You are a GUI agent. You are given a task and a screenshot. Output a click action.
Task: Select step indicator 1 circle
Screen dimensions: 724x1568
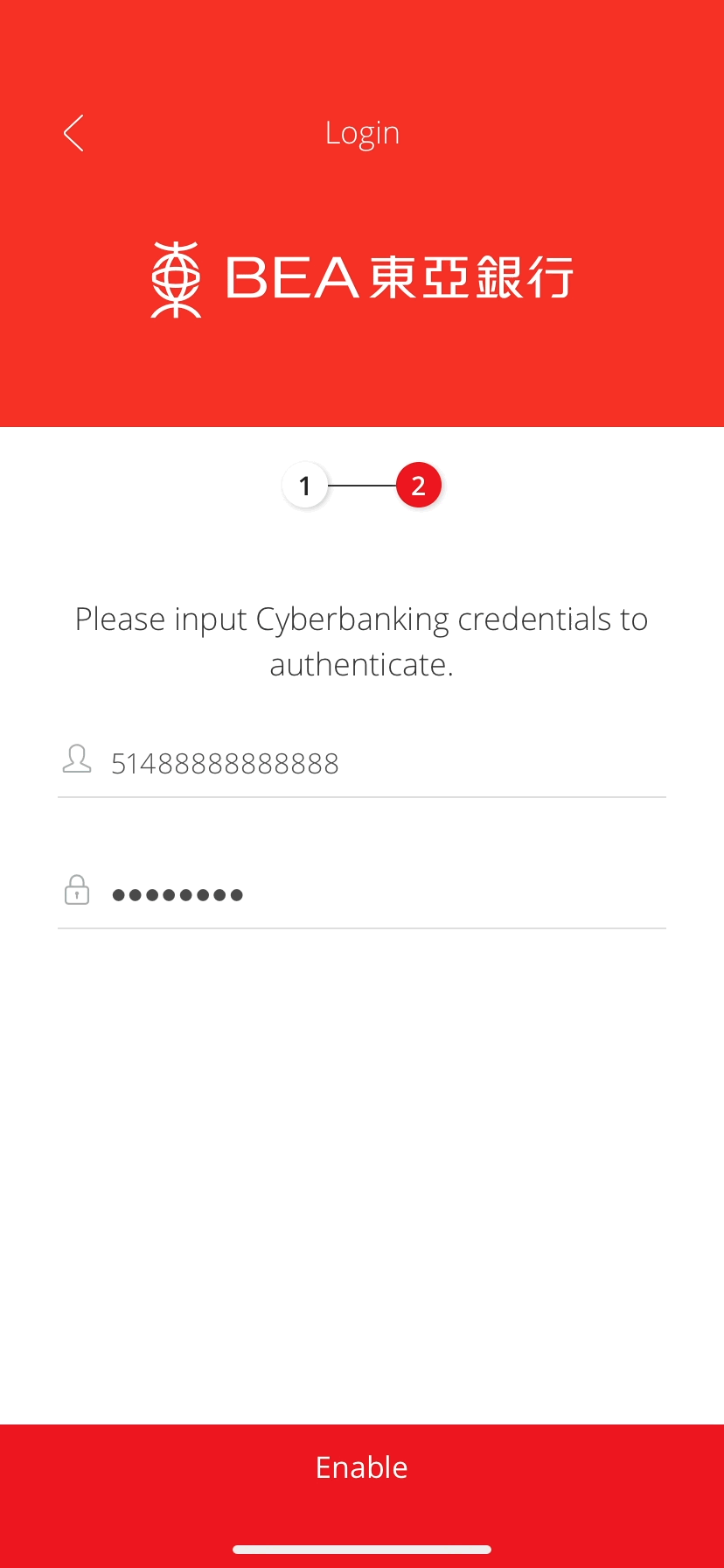tap(305, 485)
